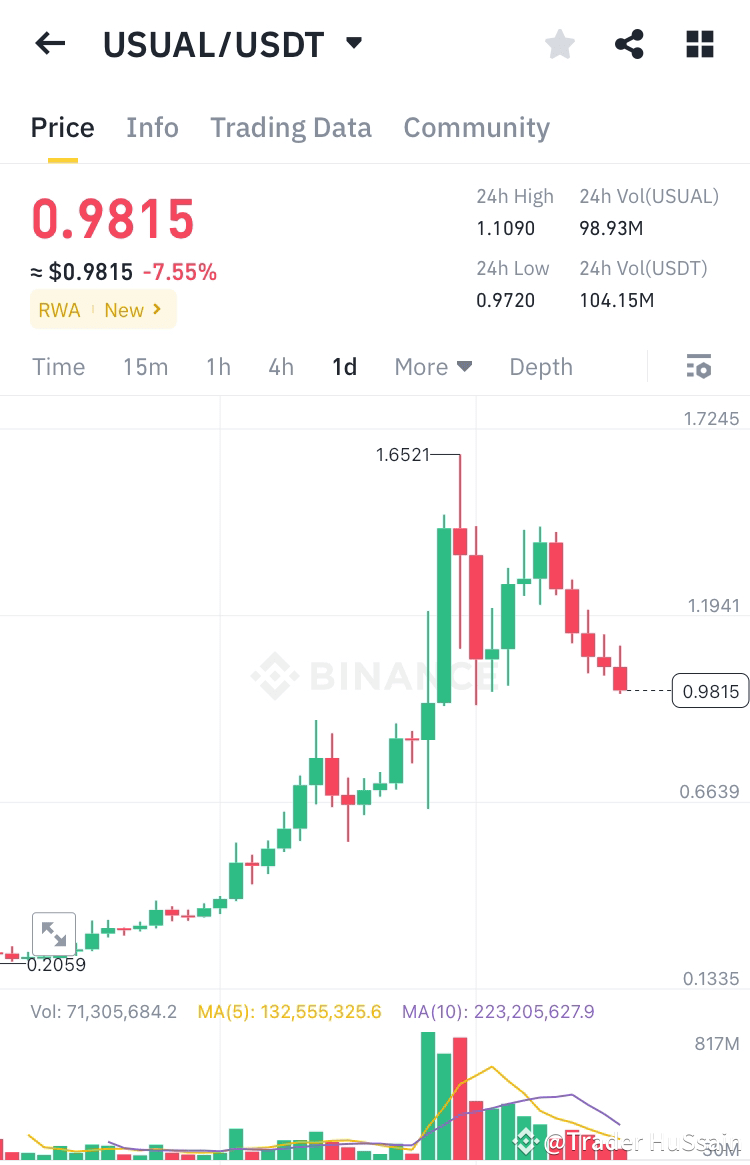The image size is (750, 1165).
Task: Select the 15m timeframe
Action: click(146, 366)
